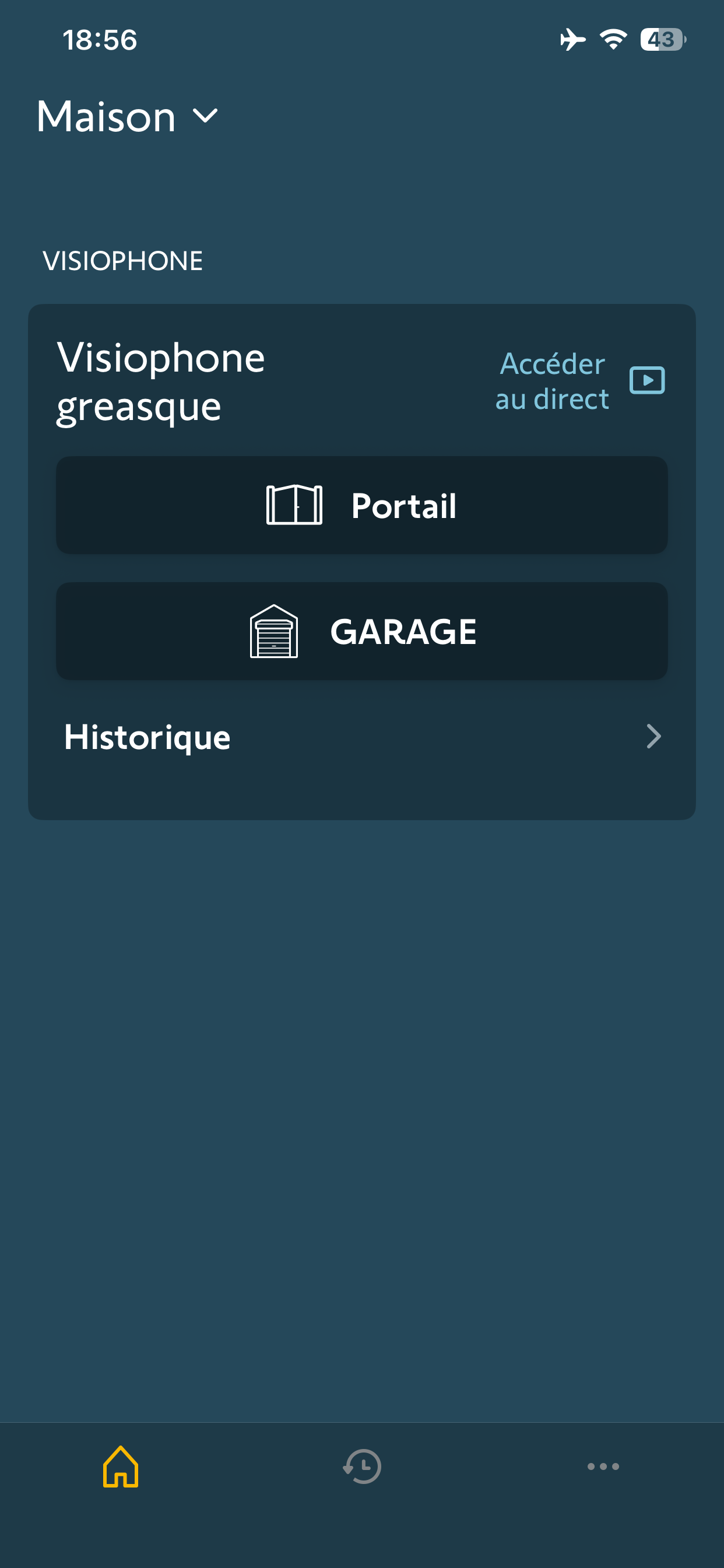The height and width of the screenshot is (1568, 724).
Task: Open live view via Accéder au direct
Action: (x=579, y=381)
